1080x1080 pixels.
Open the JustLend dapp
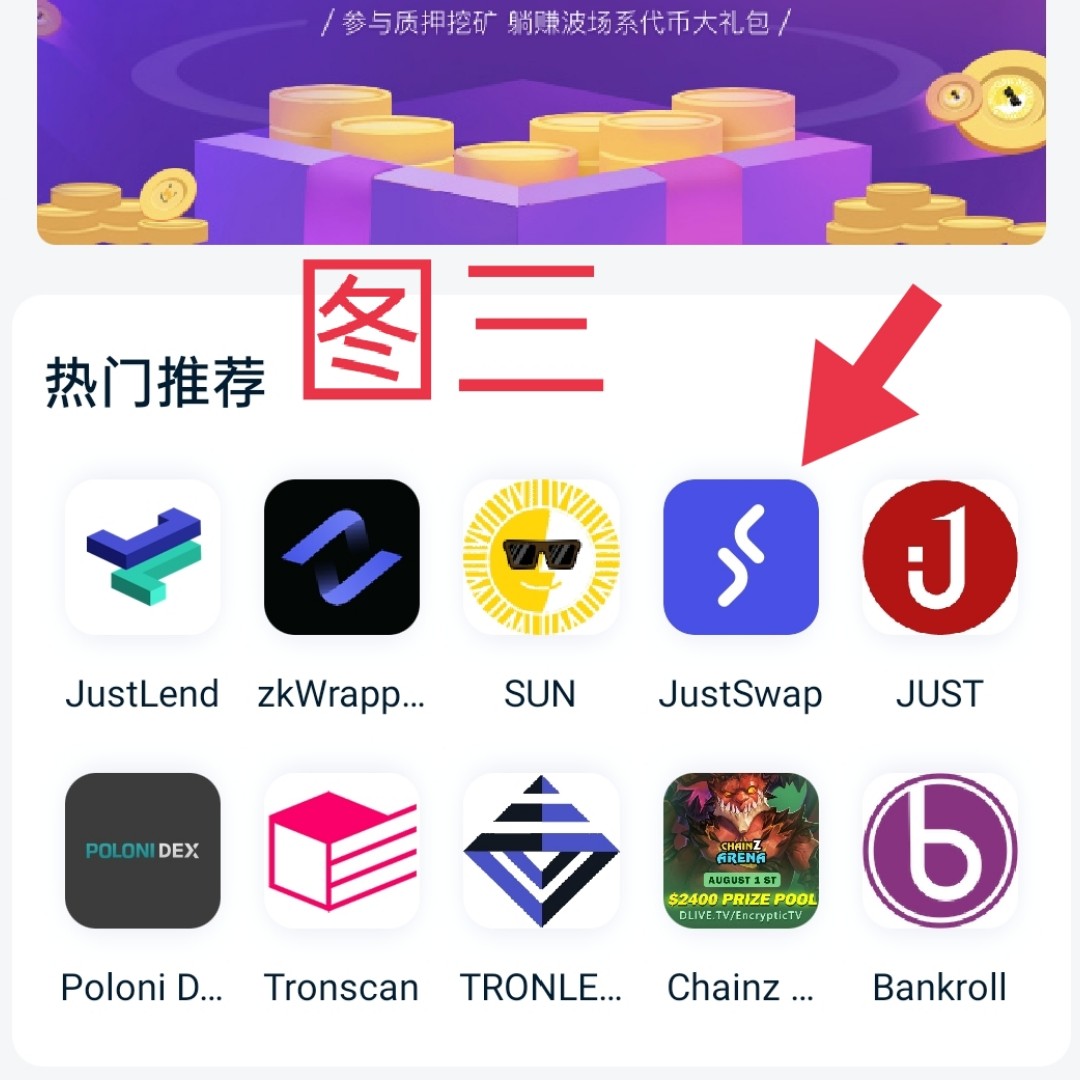142,557
